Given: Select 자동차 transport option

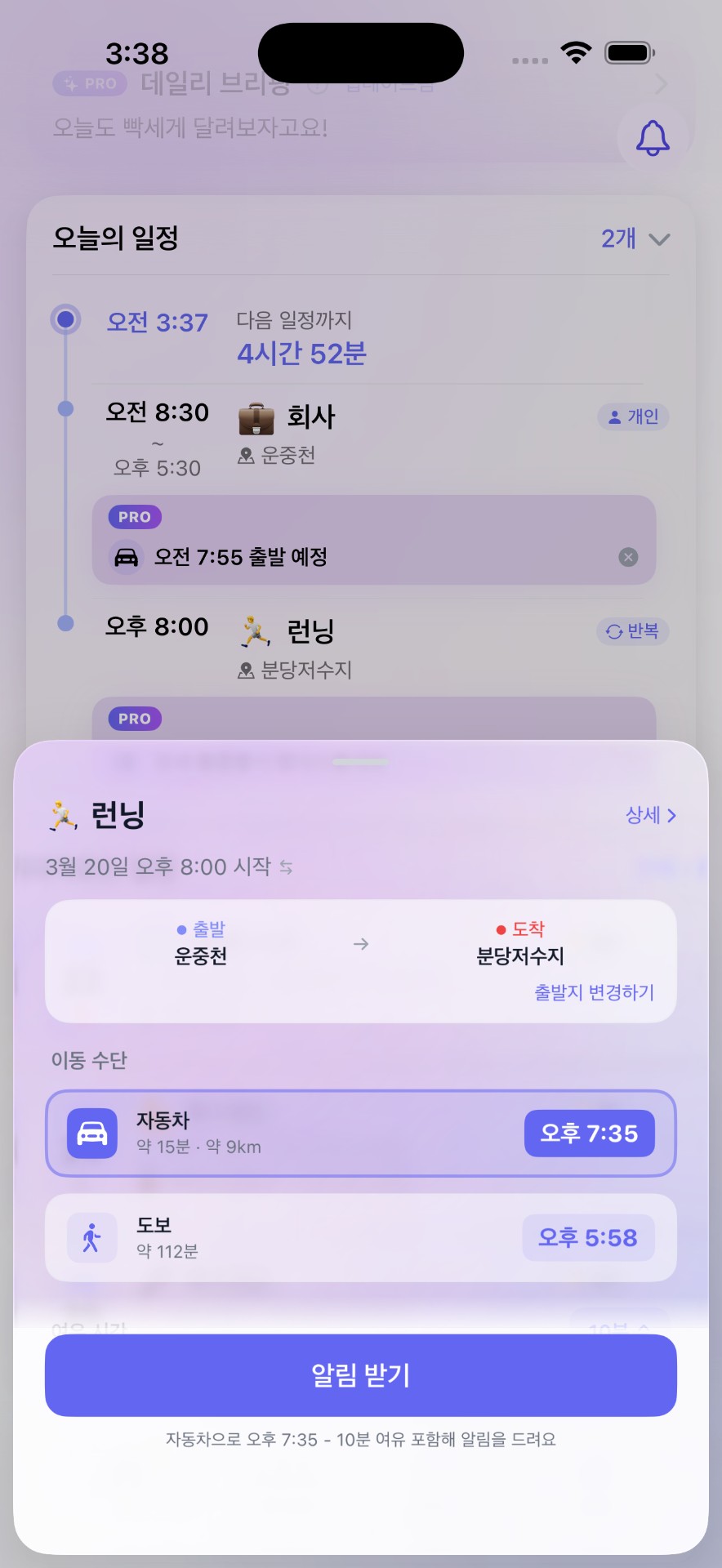Looking at the screenshot, I should 360,1134.
